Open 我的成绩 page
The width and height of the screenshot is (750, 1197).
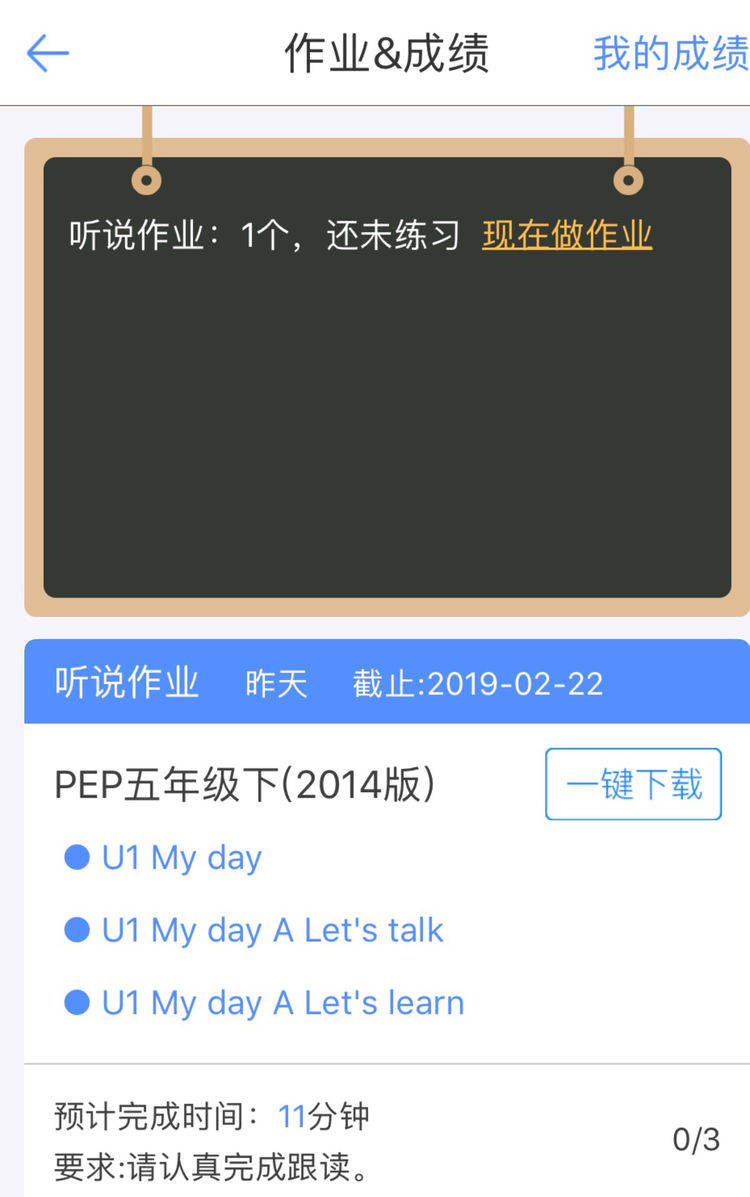669,53
